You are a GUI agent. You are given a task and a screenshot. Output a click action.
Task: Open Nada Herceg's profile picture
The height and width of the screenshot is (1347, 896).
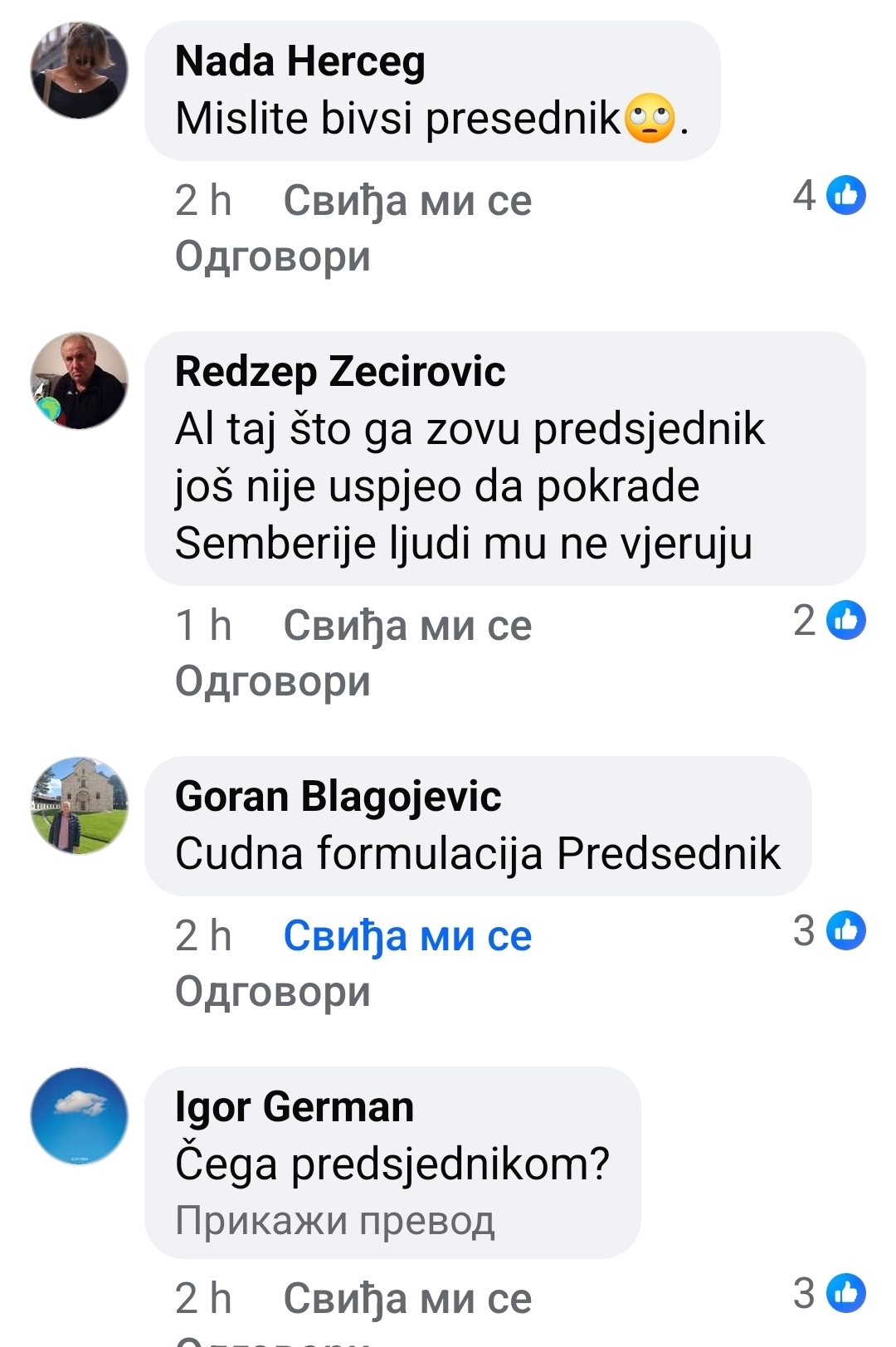80,71
